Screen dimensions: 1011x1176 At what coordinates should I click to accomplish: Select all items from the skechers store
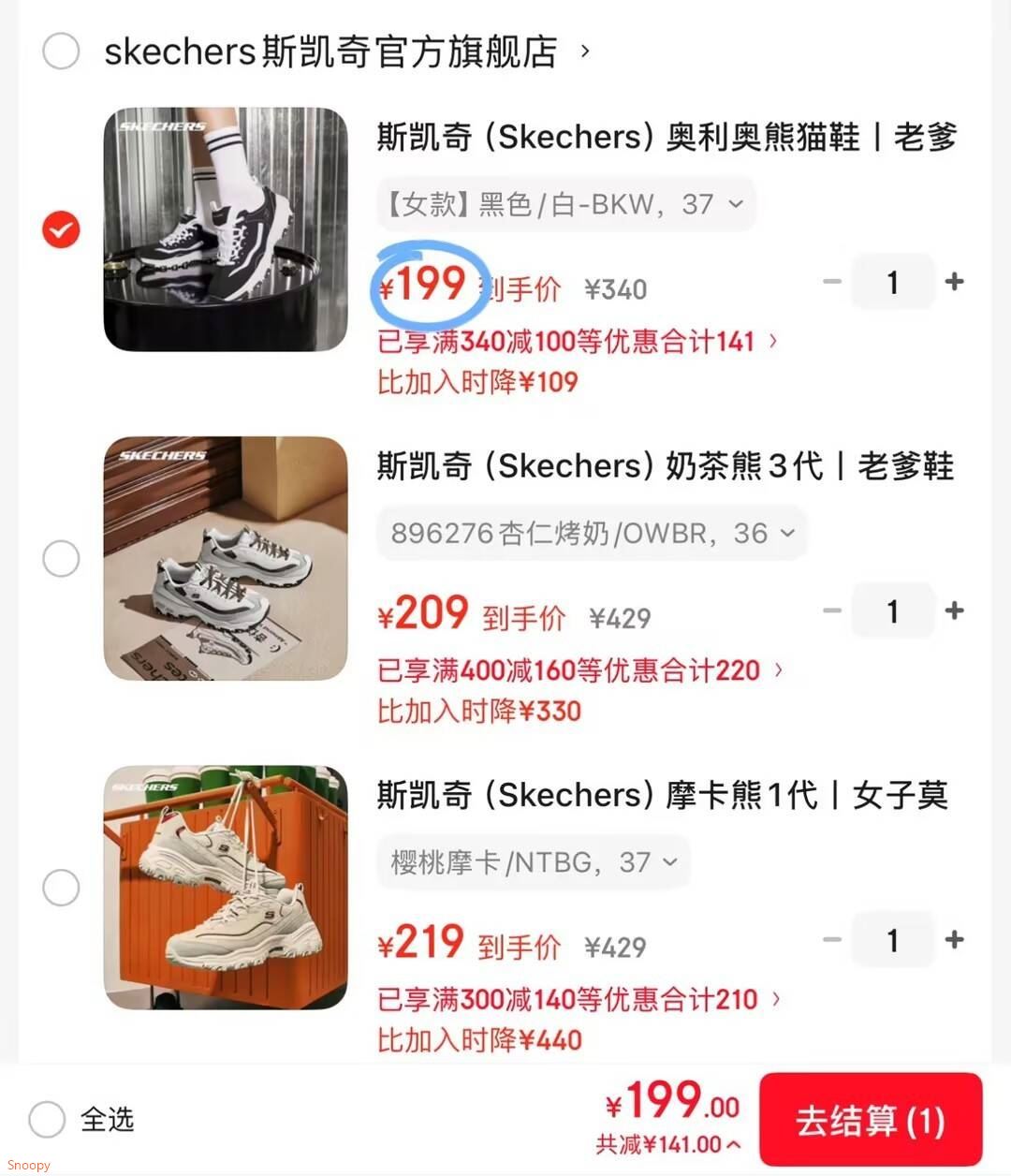tap(61, 51)
